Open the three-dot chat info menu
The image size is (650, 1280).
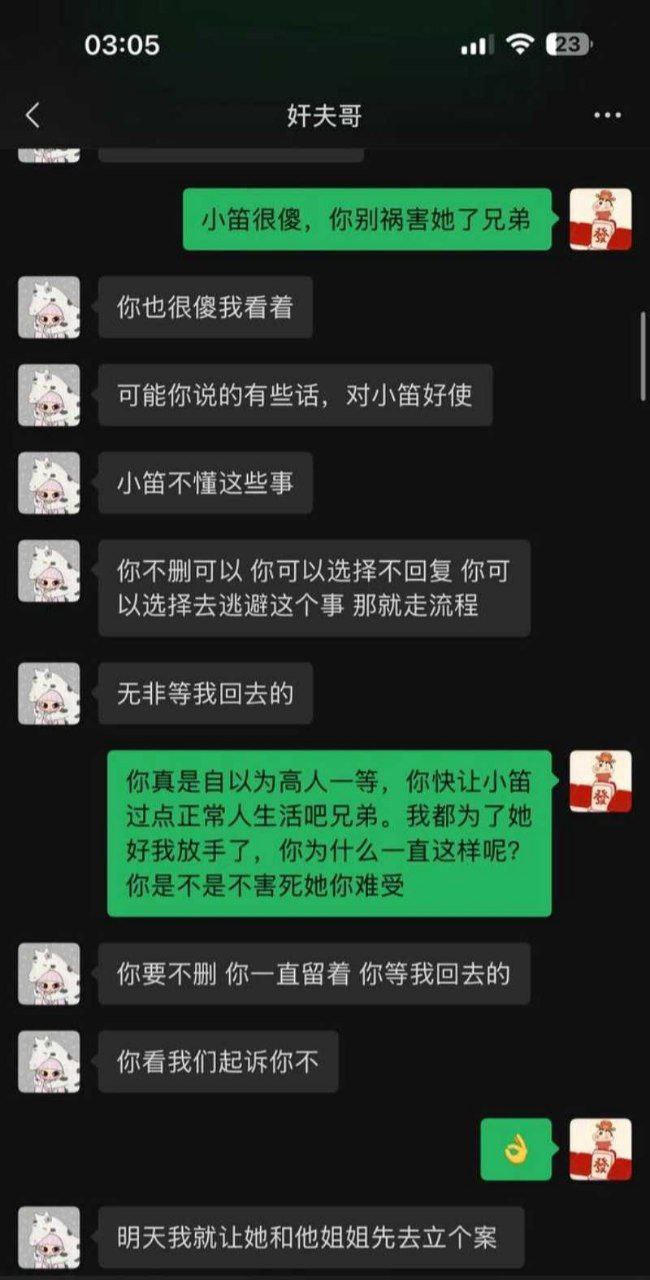tap(607, 116)
